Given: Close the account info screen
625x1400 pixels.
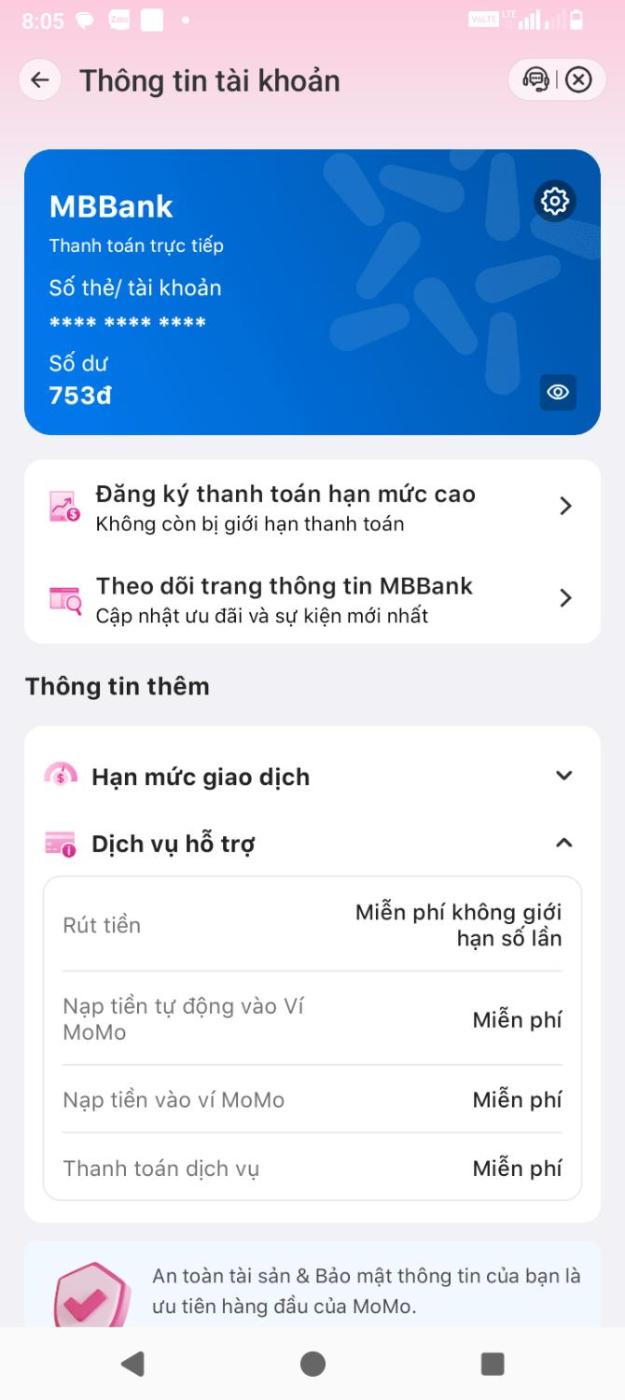Looking at the screenshot, I should pyautogui.click(x=579, y=80).
